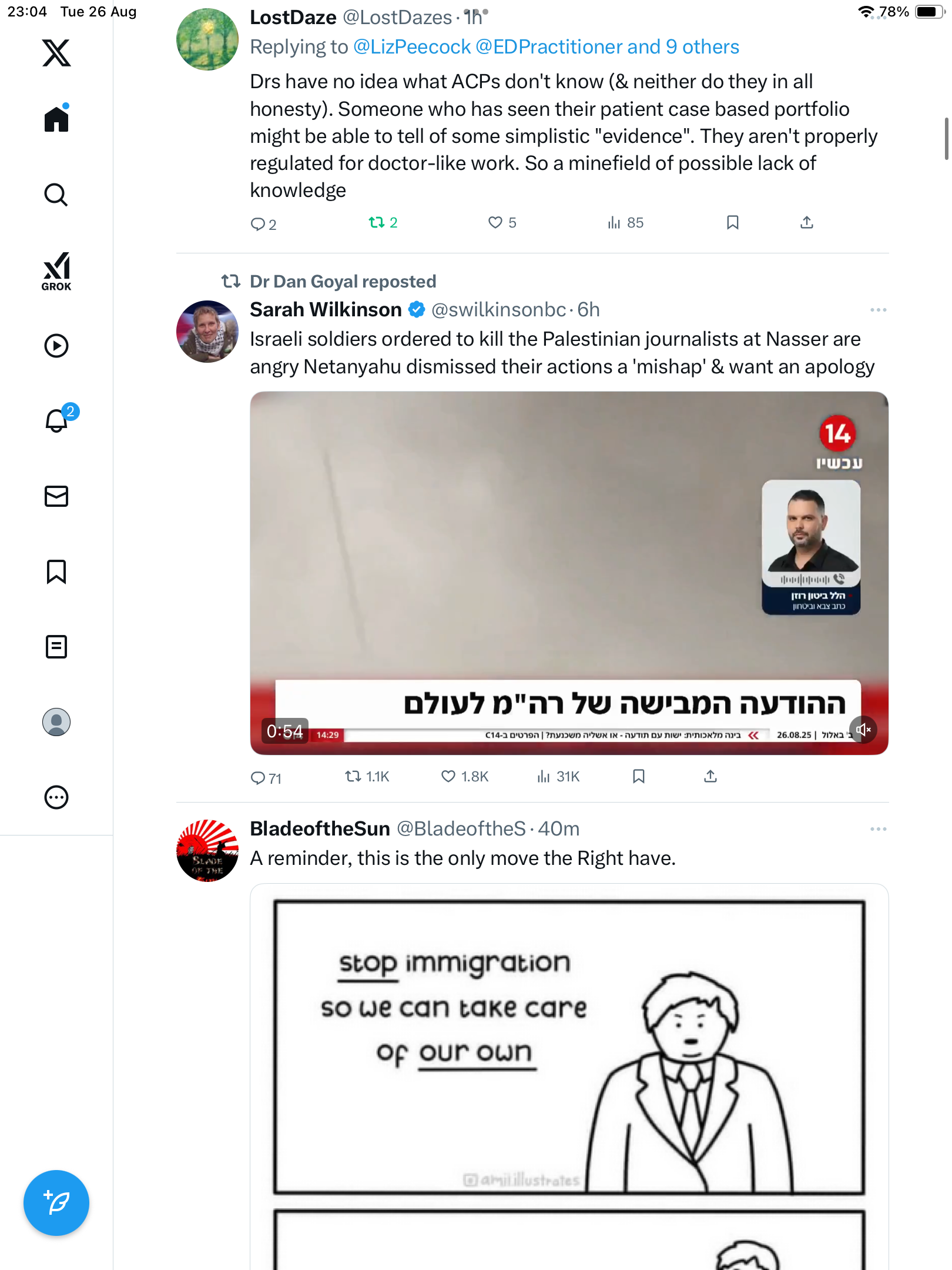Open direct messages inbox
Image resolution: width=952 pixels, height=1270 pixels.
[56, 496]
